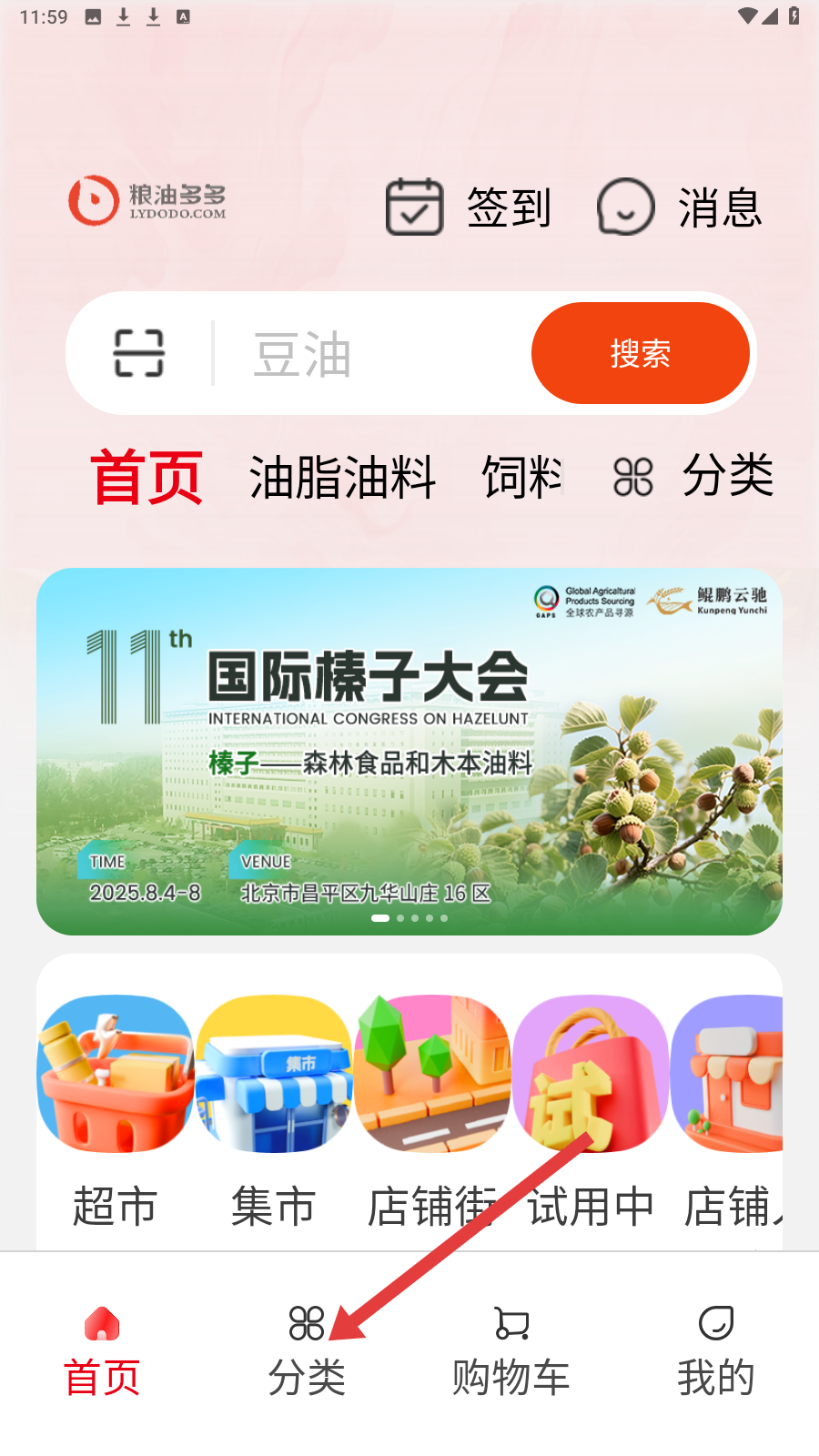Tap the scan icon in search bar
This screenshot has width=819, height=1456.
[138, 353]
